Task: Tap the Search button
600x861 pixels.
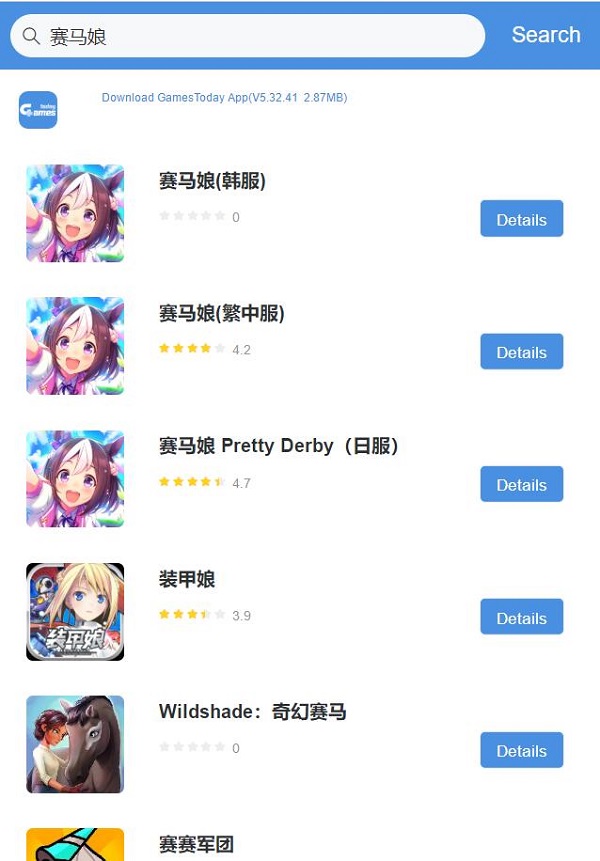Action: click(x=545, y=35)
